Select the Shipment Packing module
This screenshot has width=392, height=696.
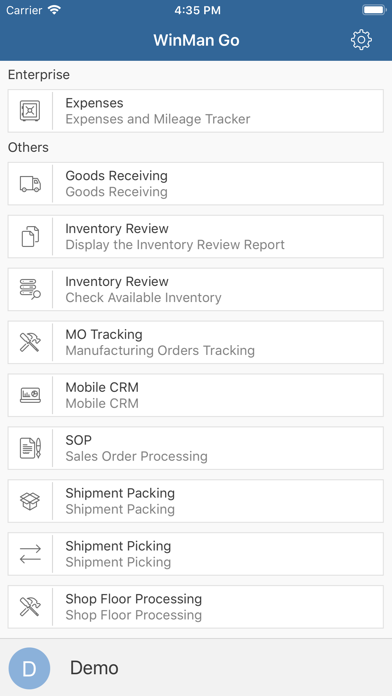point(196,501)
